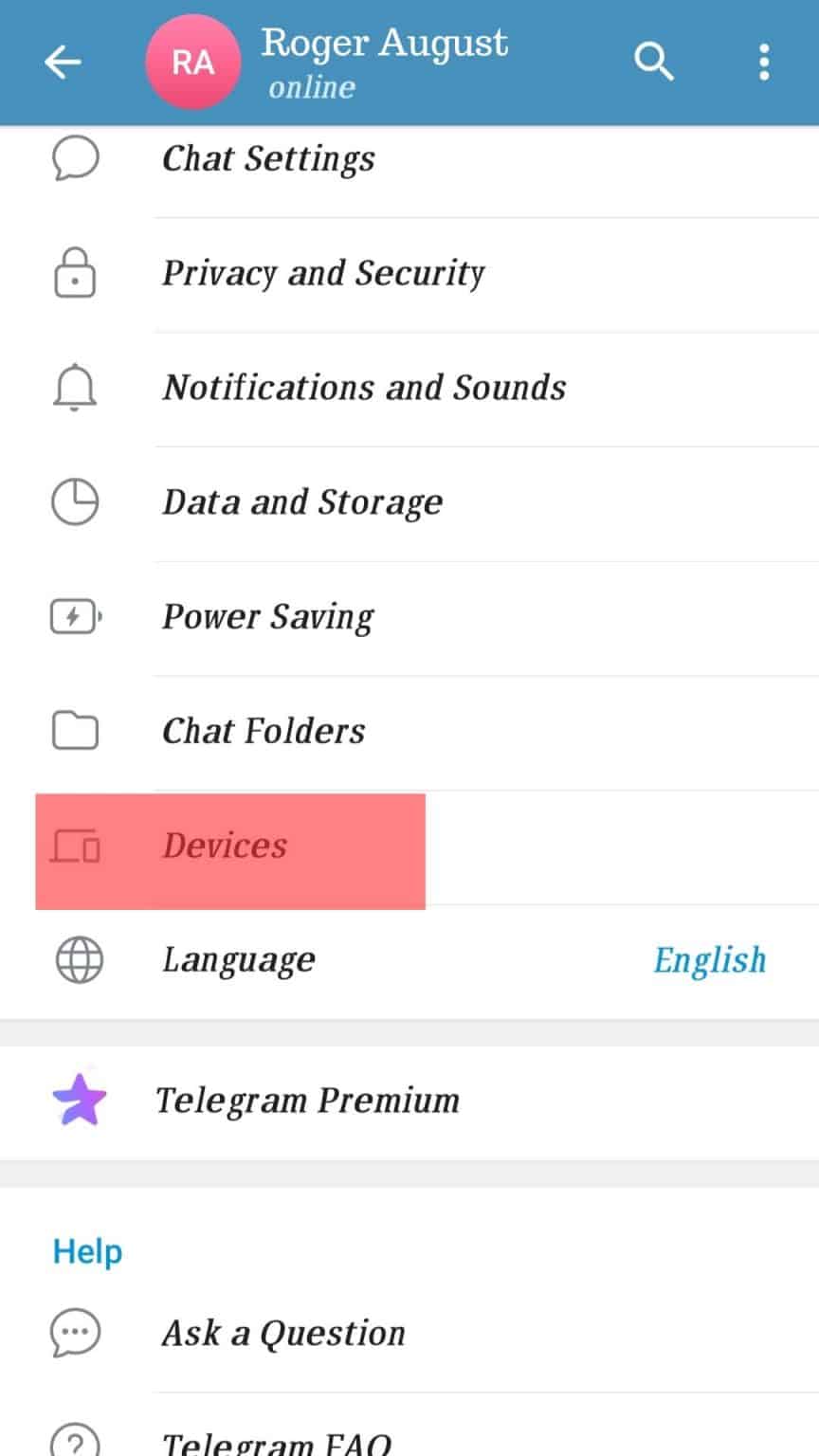Tap Roger August's RA profile avatar

pyautogui.click(x=193, y=62)
